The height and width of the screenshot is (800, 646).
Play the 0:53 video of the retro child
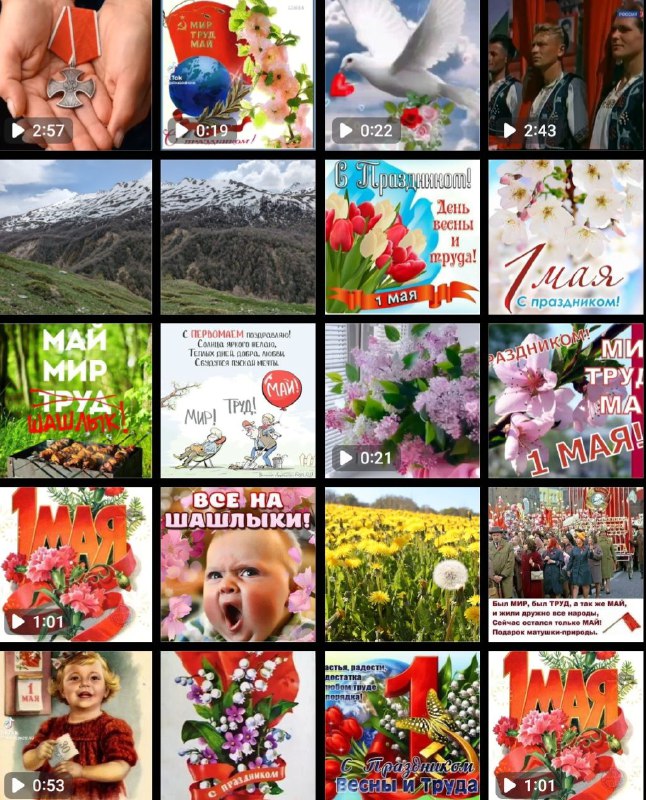point(76,725)
